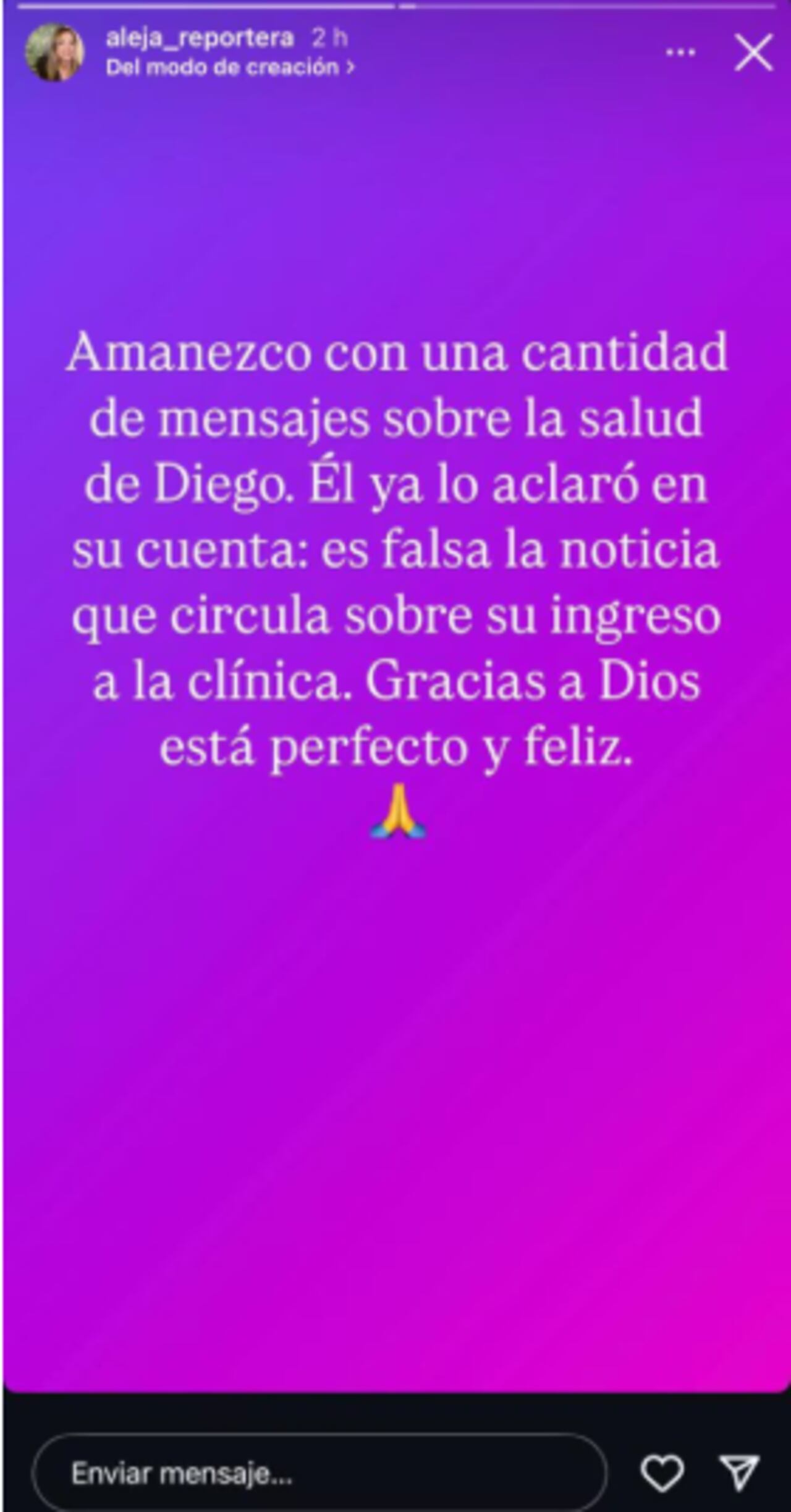
Task: Tap the 'Enviar mensaje...' reply field
Action: [x=318, y=1474]
